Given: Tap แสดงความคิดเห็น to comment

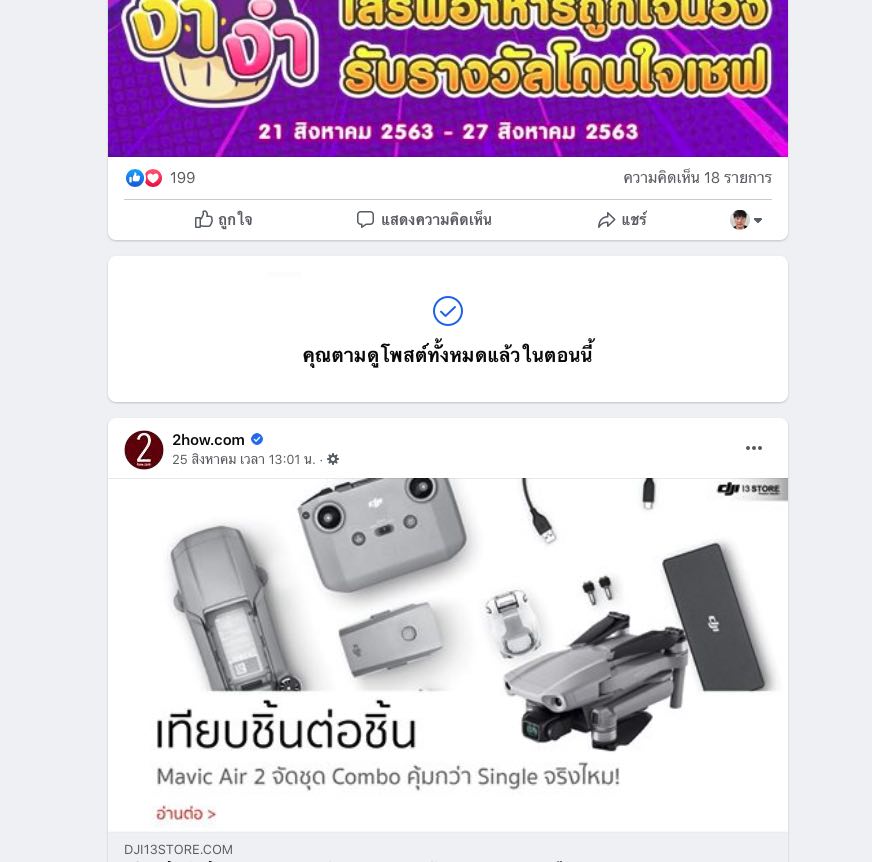Looking at the screenshot, I should point(424,220).
